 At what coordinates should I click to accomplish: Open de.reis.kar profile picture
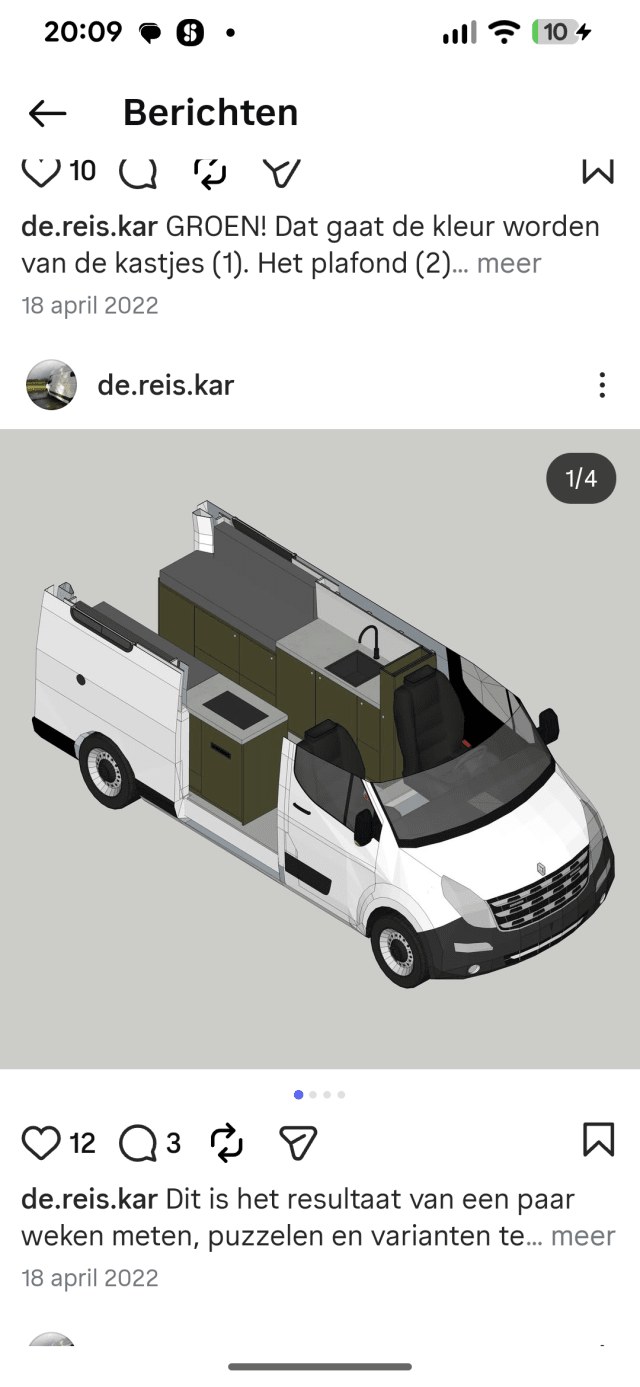(x=51, y=385)
